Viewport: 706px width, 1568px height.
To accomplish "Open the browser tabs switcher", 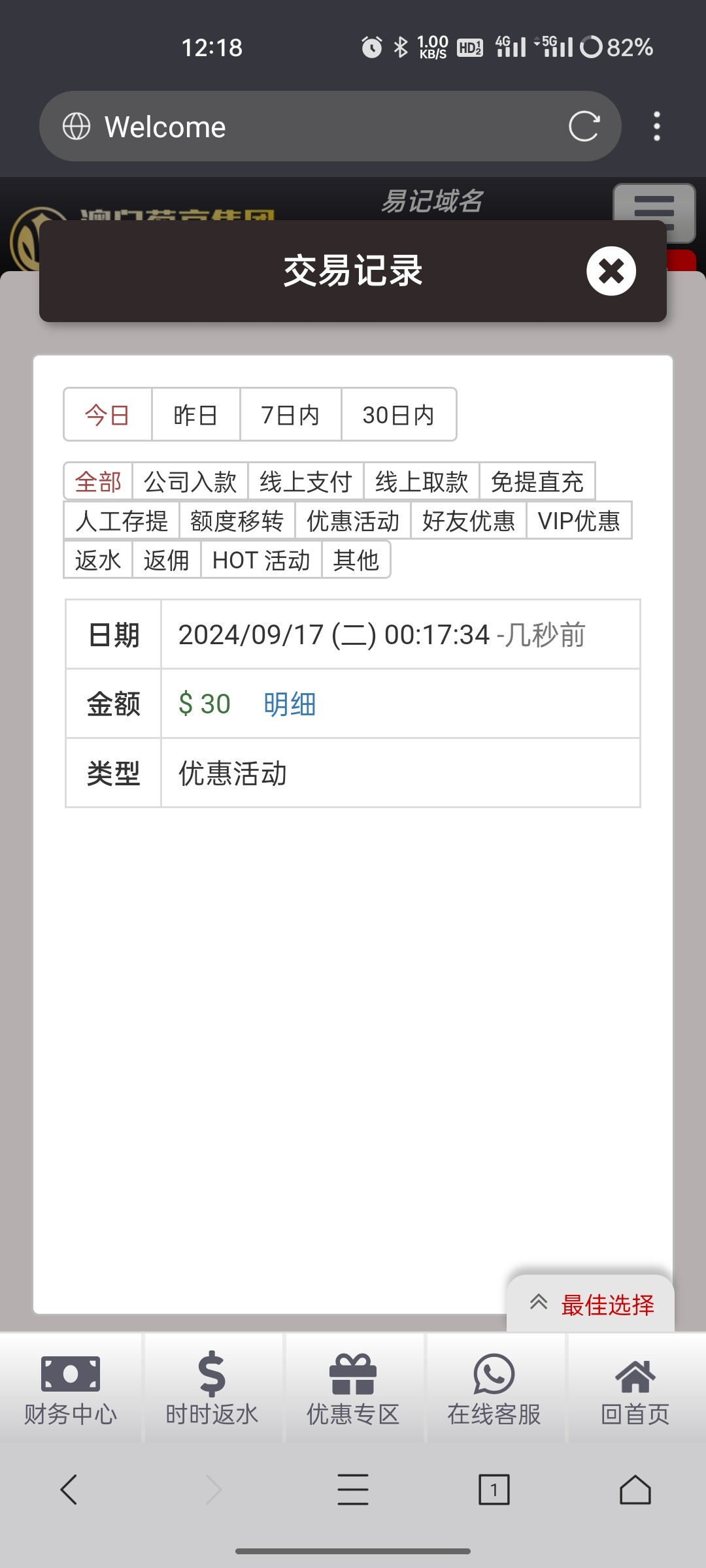I will [x=494, y=1490].
